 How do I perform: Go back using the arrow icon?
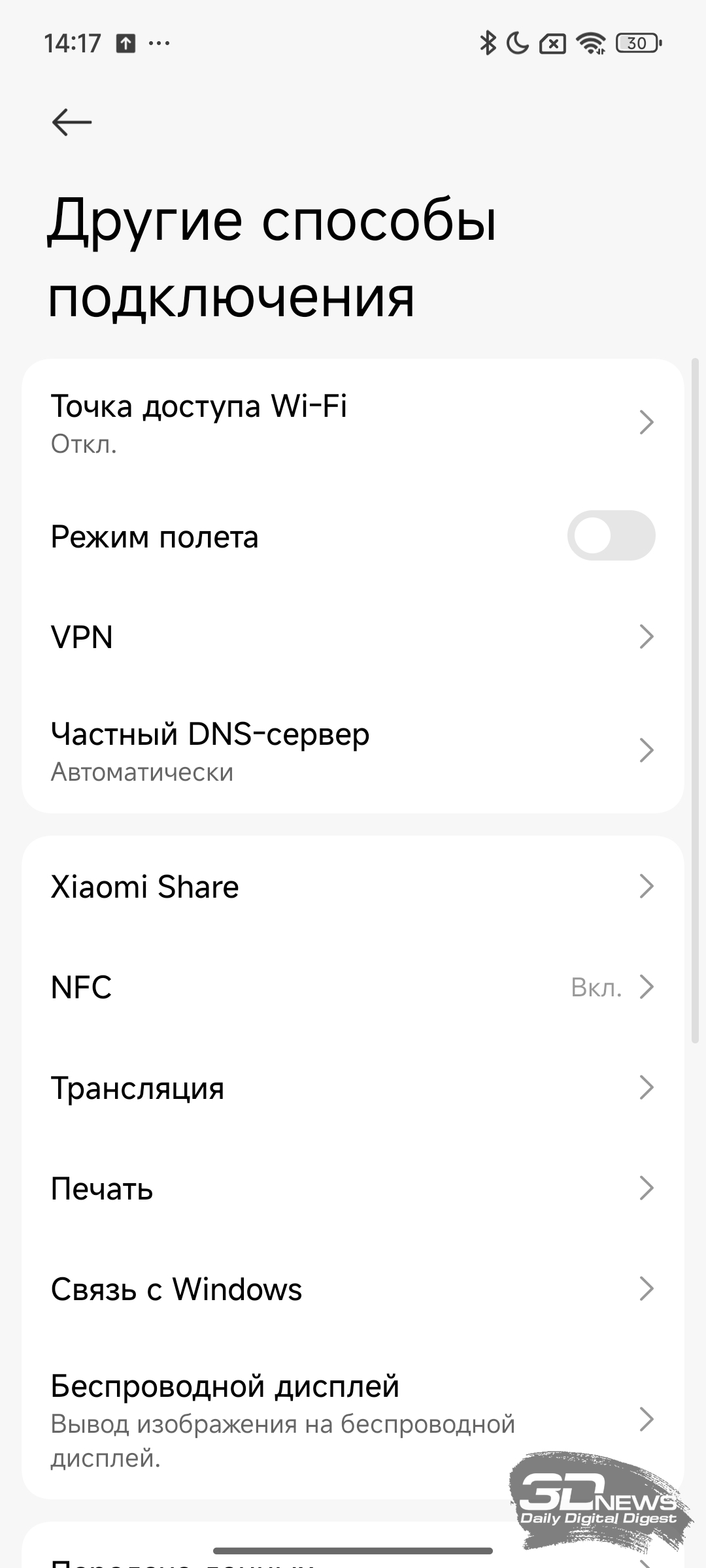[72, 122]
